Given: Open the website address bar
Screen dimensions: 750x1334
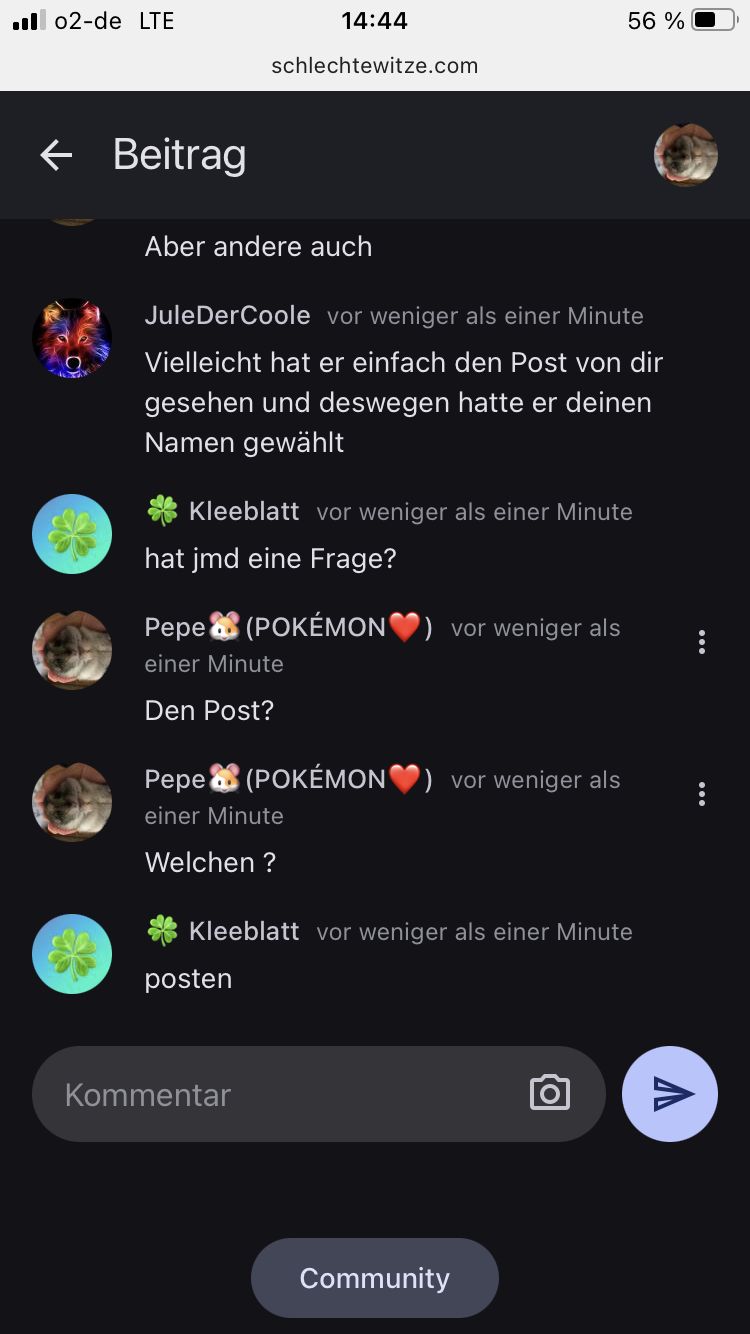Looking at the screenshot, I should pyautogui.click(x=374, y=66).
